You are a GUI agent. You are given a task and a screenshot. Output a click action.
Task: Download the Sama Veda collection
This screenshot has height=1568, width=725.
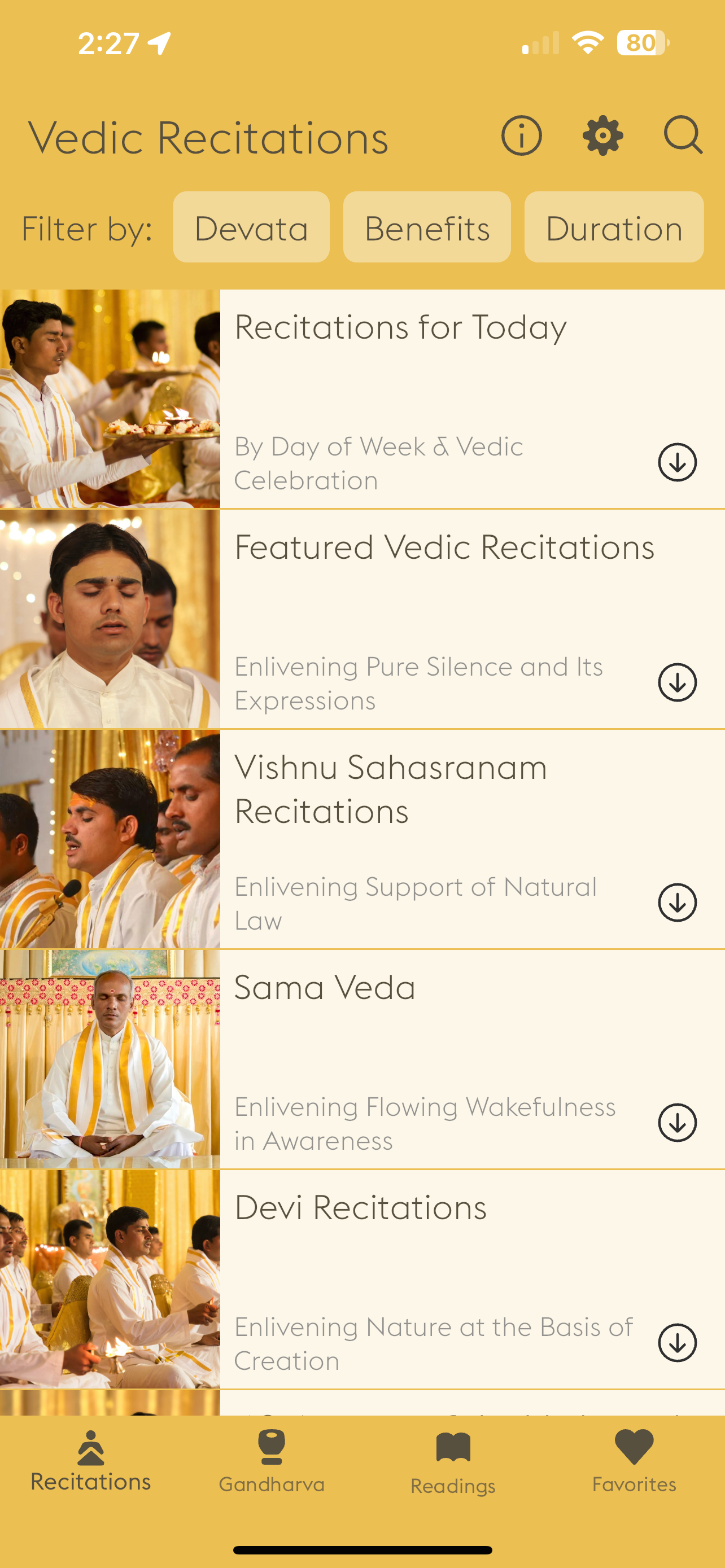point(677,1123)
